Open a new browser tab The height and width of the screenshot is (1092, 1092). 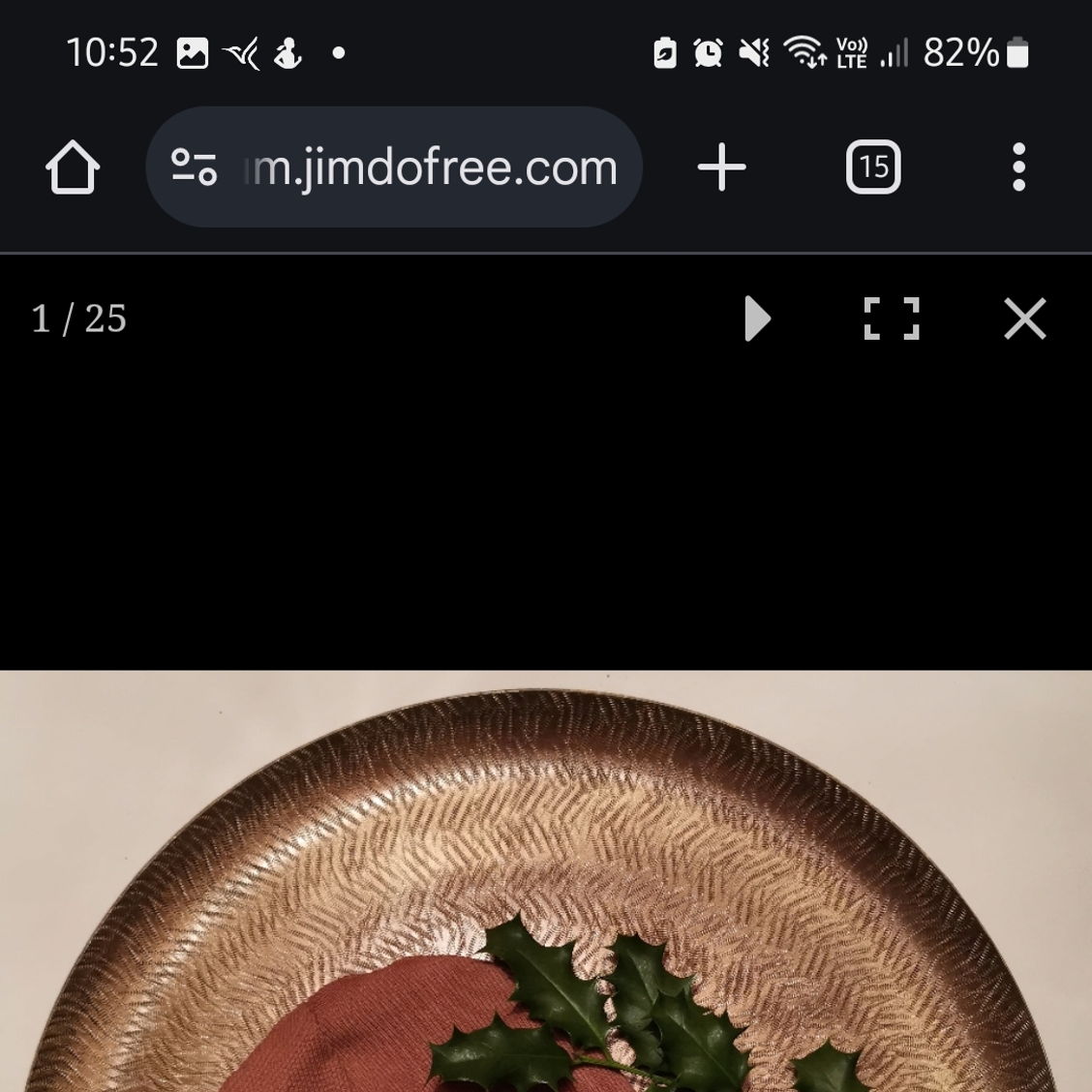721,167
